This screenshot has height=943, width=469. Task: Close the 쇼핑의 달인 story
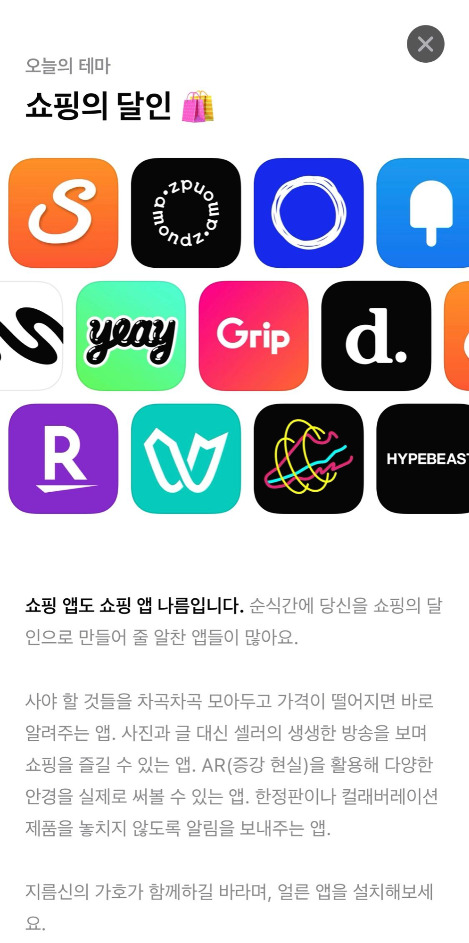425,44
